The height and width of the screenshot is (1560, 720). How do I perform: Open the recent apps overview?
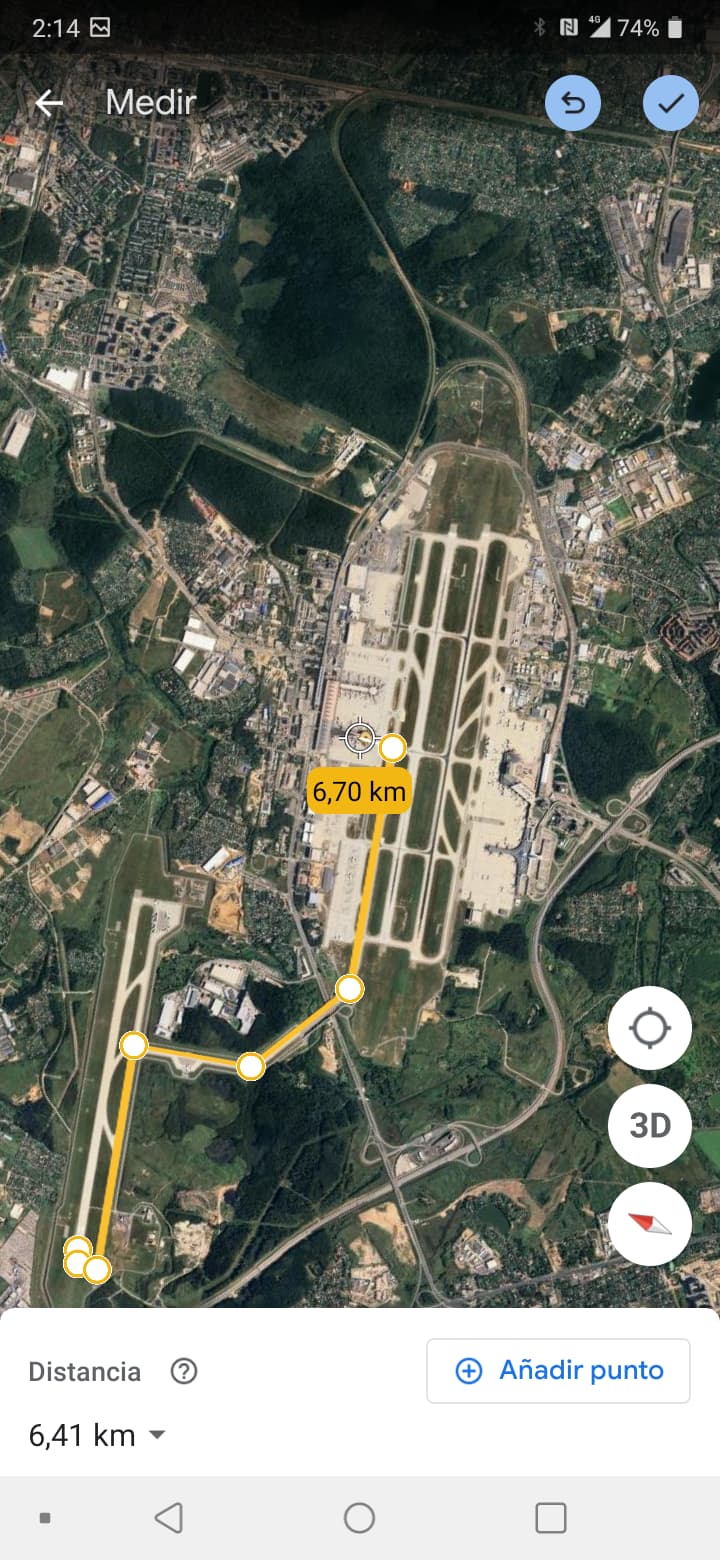[x=551, y=1518]
